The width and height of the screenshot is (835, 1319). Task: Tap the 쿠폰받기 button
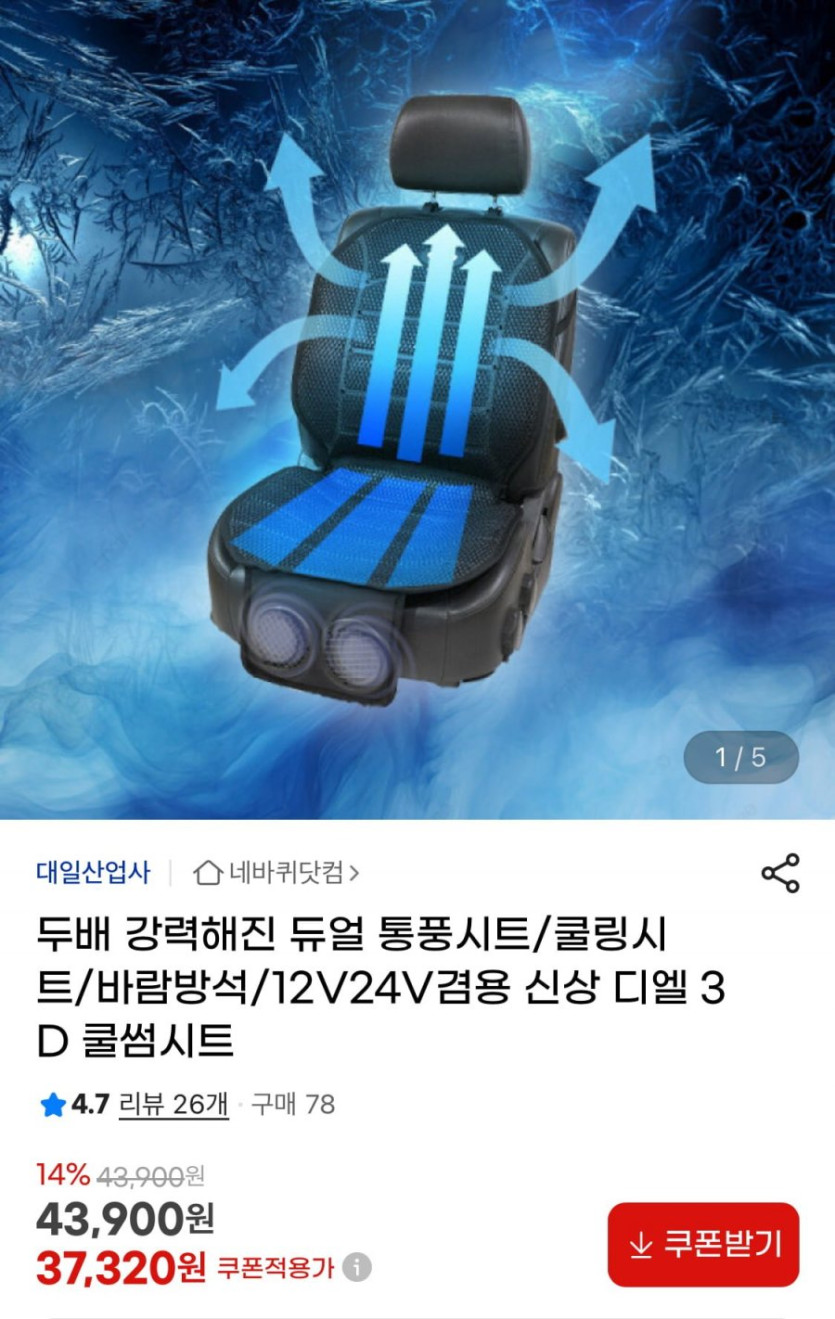pyautogui.click(x=703, y=1244)
